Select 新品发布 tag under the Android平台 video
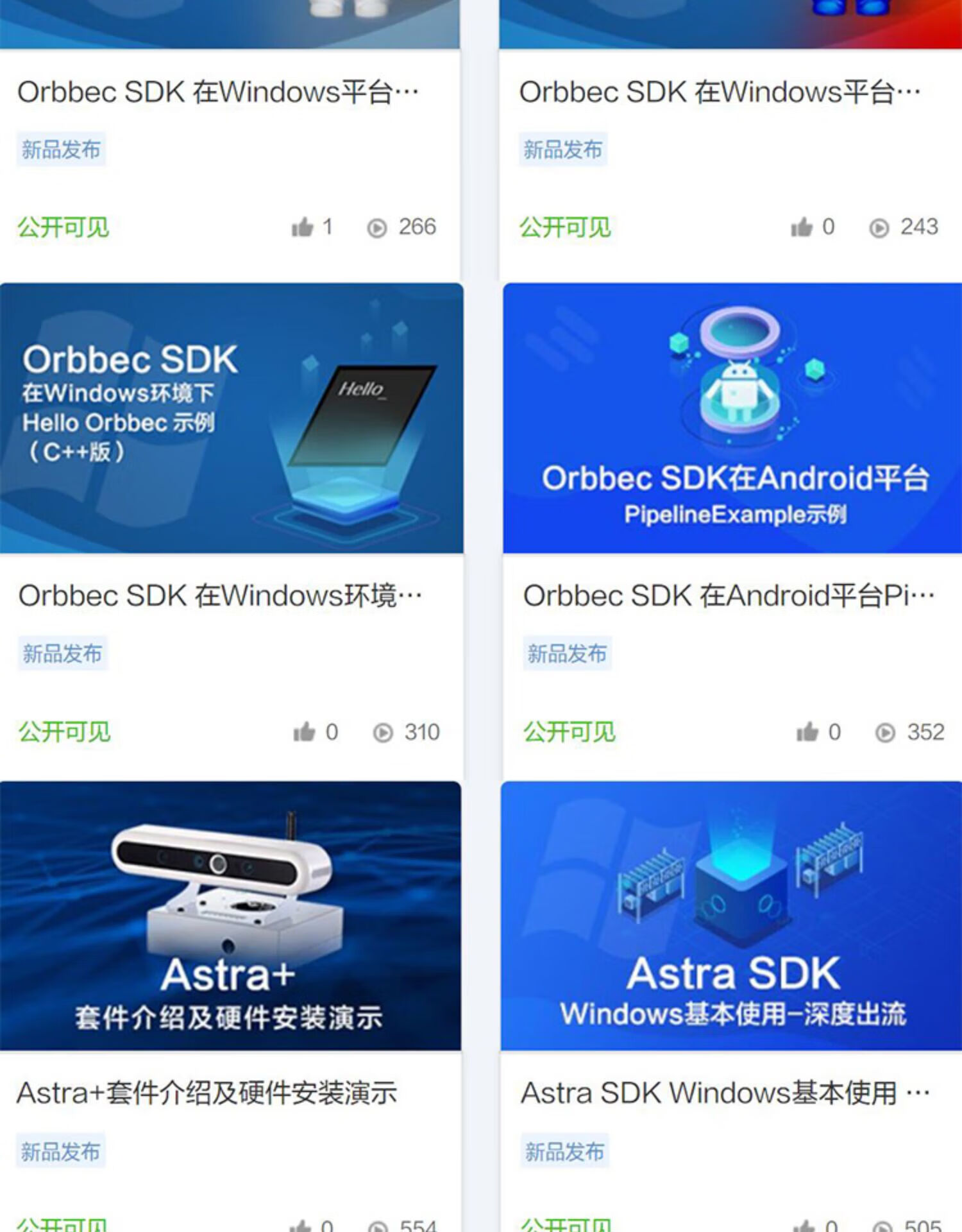This screenshot has height=1232, width=962. tap(567, 654)
